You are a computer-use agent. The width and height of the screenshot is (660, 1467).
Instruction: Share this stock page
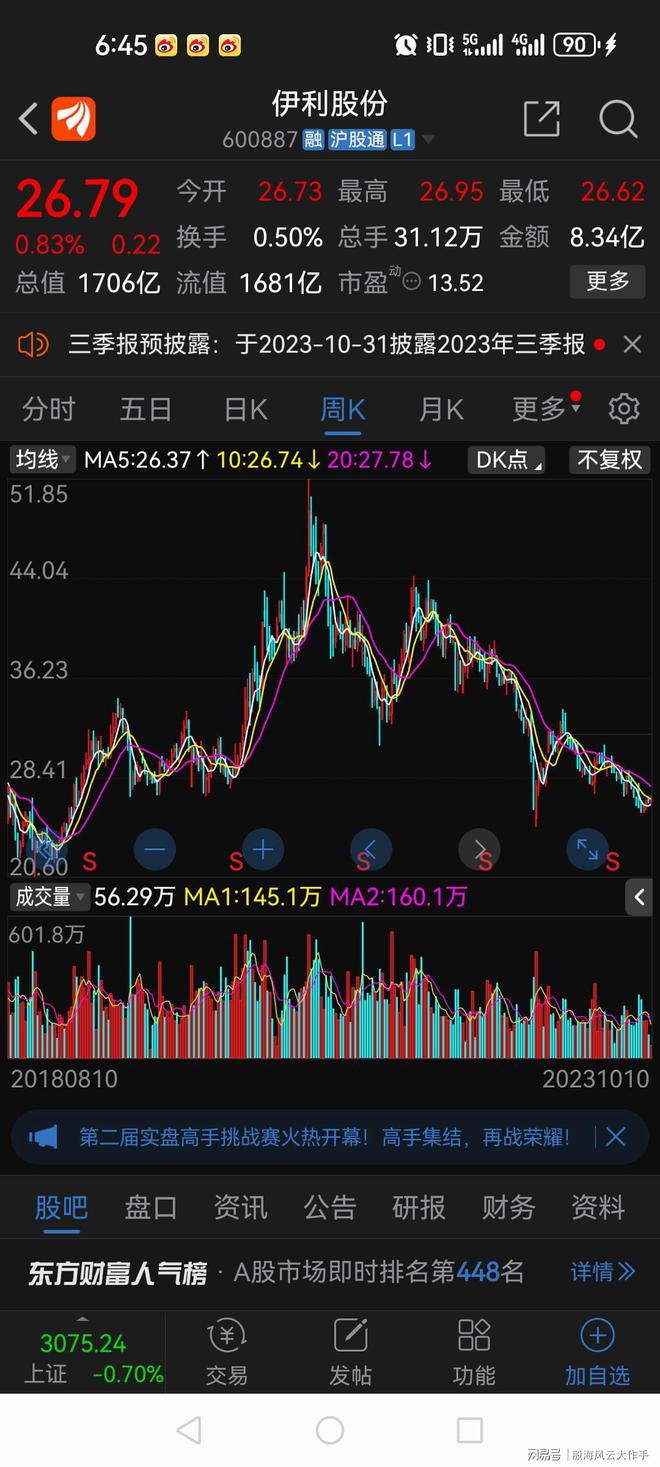pyautogui.click(x=541, y=119)
